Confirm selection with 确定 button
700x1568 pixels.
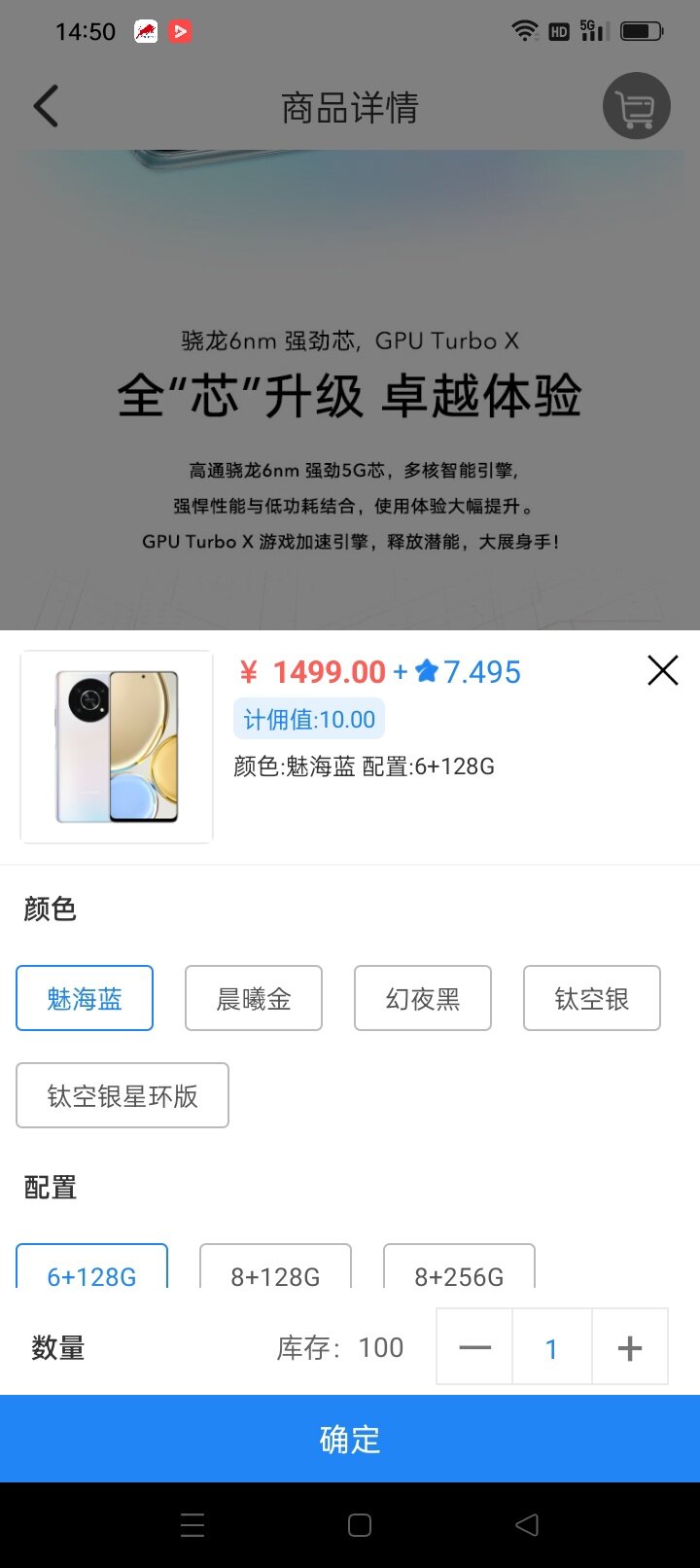[x=350, y=1439]
